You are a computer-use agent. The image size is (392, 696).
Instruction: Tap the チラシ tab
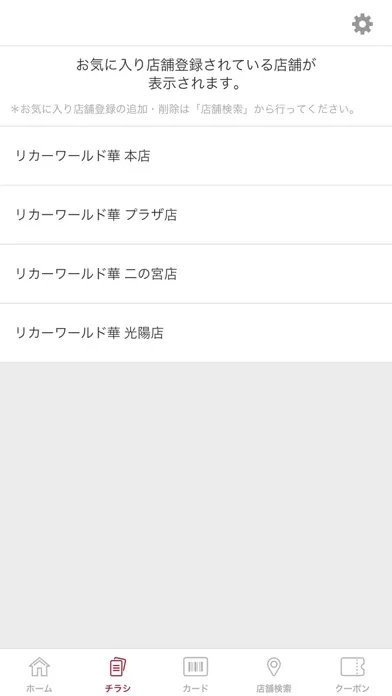(118, 673)
